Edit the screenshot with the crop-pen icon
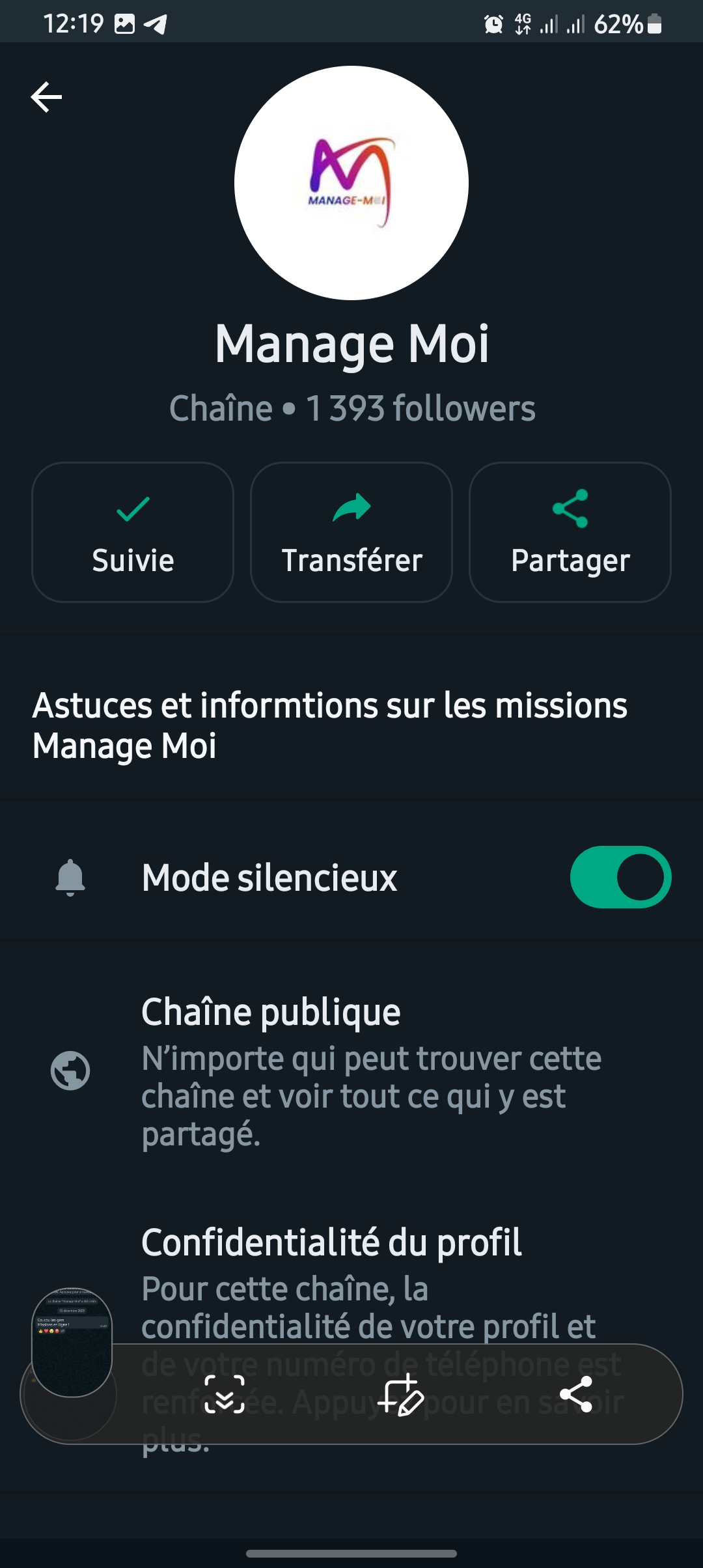The image size is (703, 1568). pyautogui.click(x=400, y=1394)
